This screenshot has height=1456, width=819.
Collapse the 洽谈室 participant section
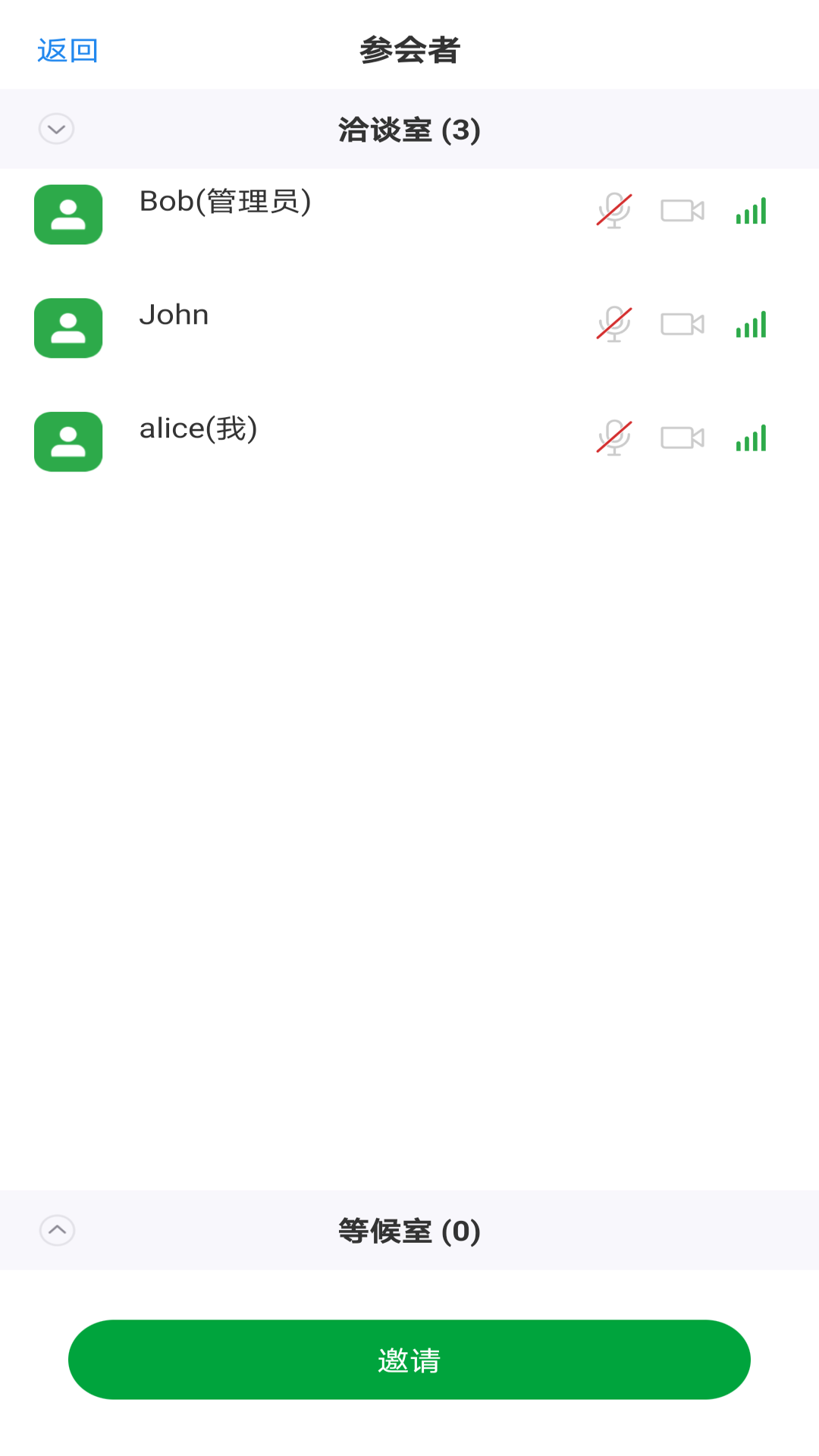coord(57,129)
